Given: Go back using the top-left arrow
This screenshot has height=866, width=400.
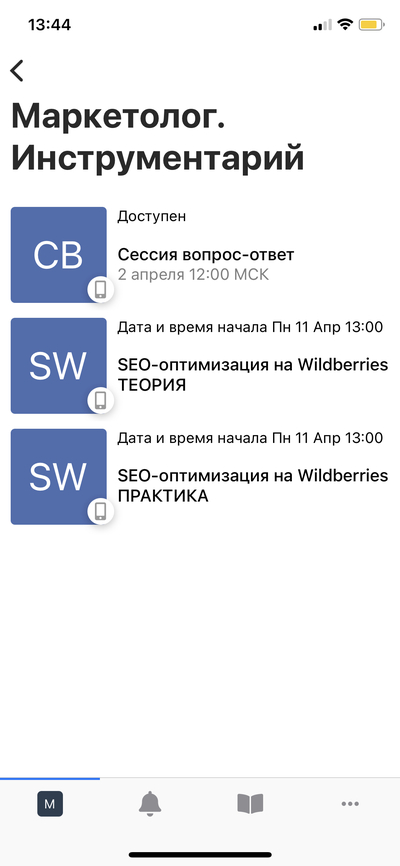Looking at the screenshot, I should coord(17,70).
